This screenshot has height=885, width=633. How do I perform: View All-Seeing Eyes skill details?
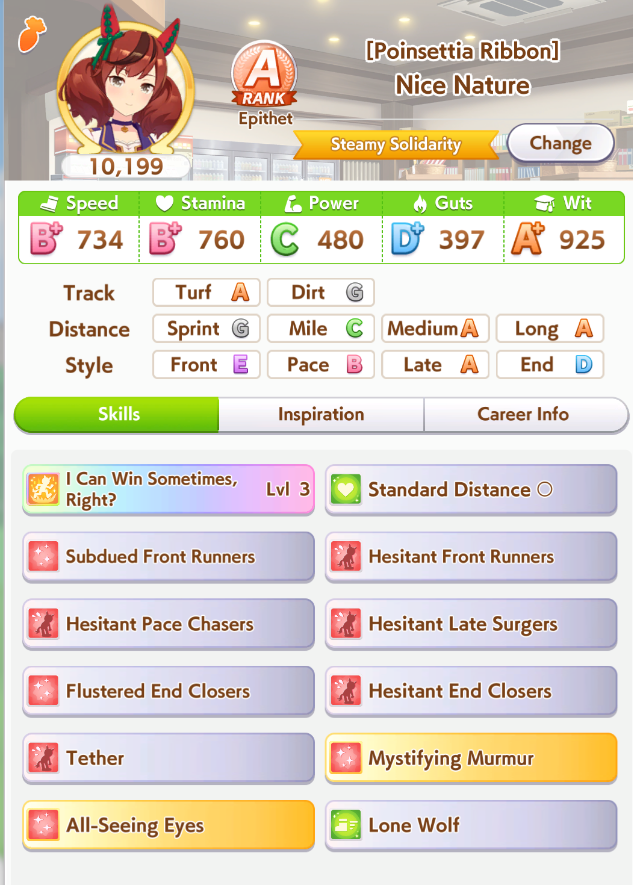[x=168, y=825]
